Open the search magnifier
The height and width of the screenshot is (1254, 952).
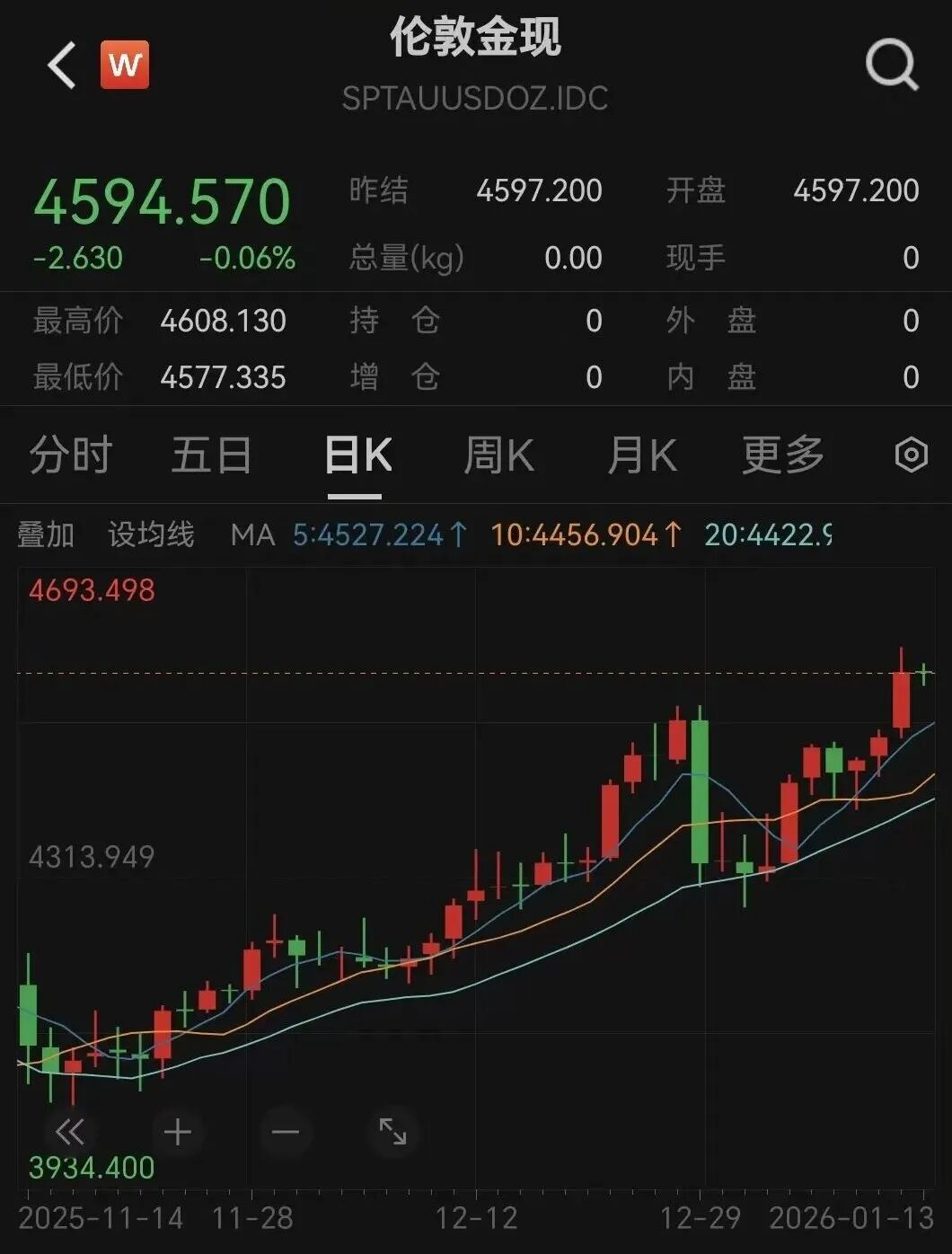click(890, 66)
